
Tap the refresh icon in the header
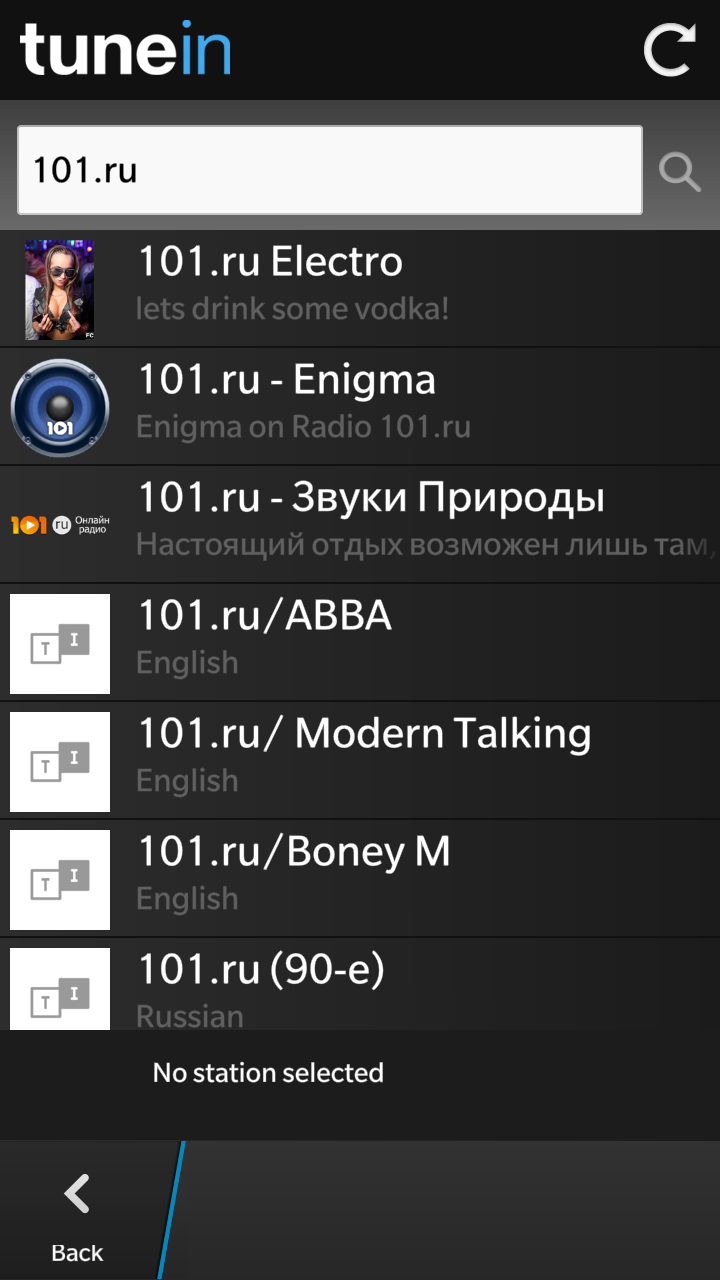pyautogui.click(x=669, y=50)
